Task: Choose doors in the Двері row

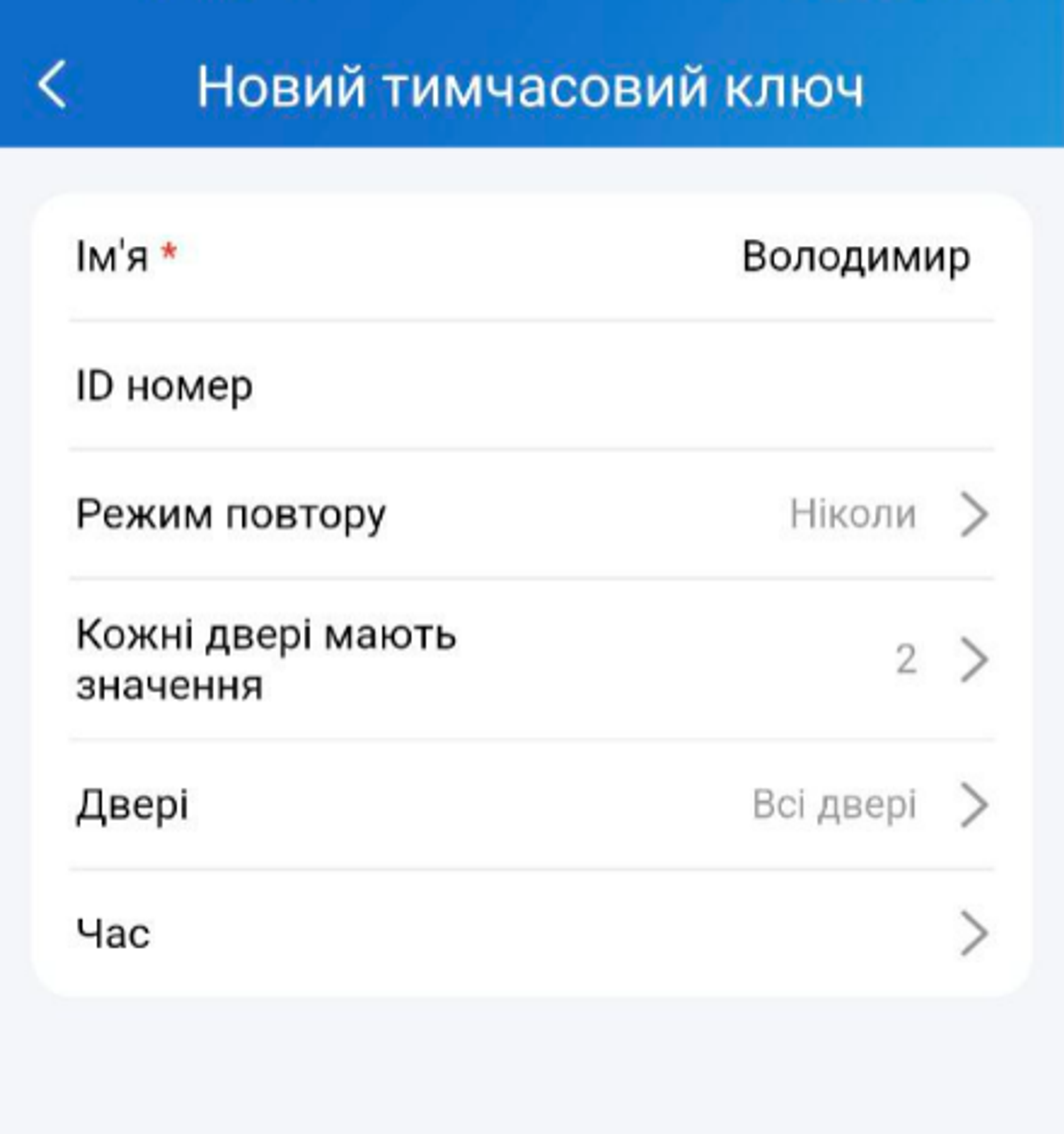Action: pyautogui.click(x=530, y=805)
